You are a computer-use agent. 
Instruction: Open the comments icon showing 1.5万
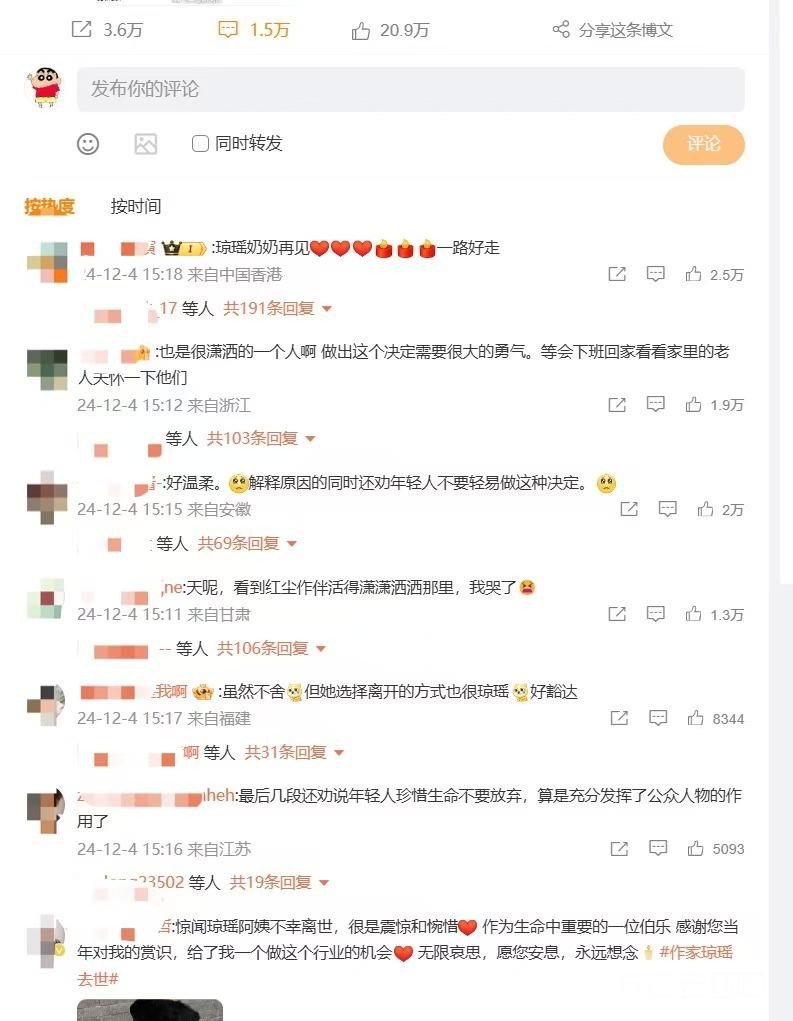pos(229,30)
